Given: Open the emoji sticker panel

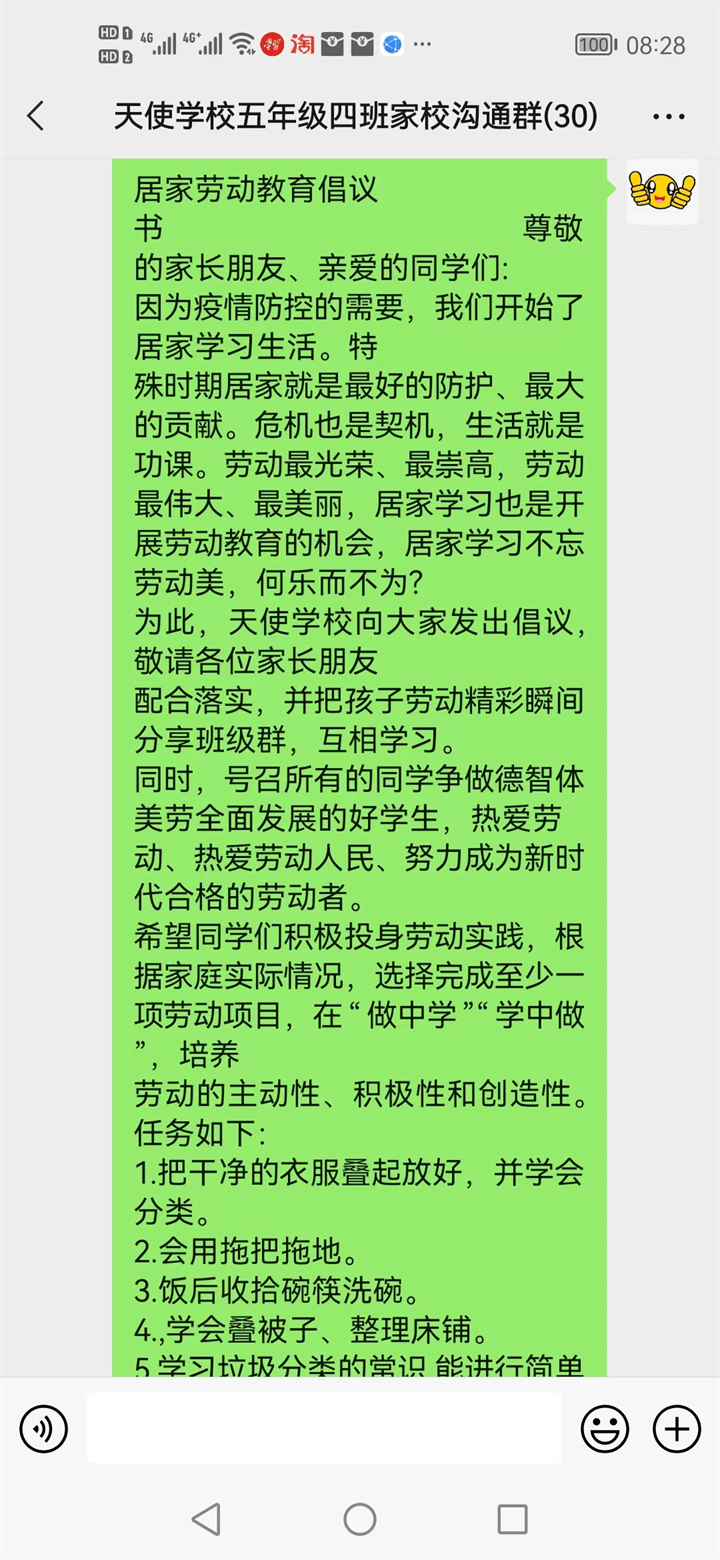Looking at the screenshot, I should [605, 1428].
